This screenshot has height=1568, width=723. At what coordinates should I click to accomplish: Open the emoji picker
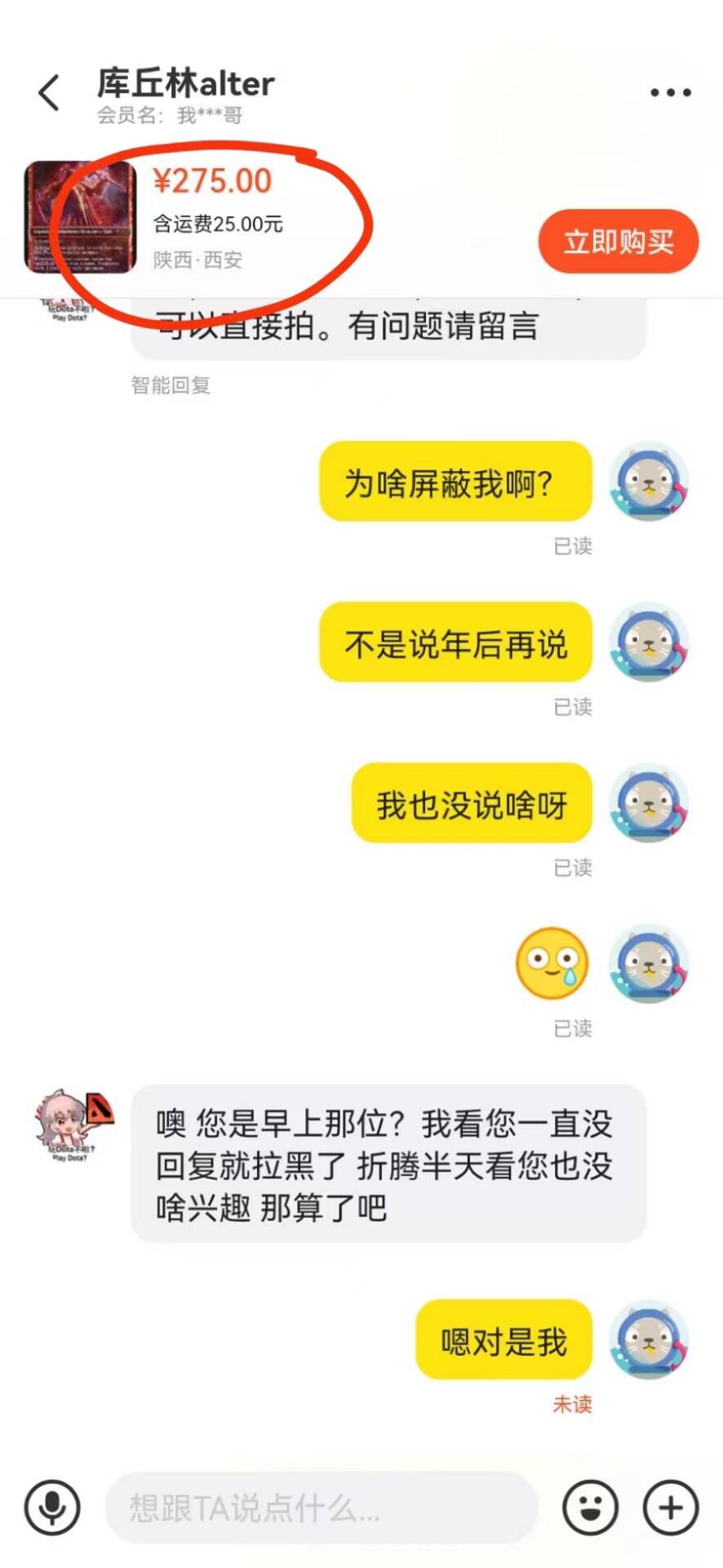click(590, 1507)
